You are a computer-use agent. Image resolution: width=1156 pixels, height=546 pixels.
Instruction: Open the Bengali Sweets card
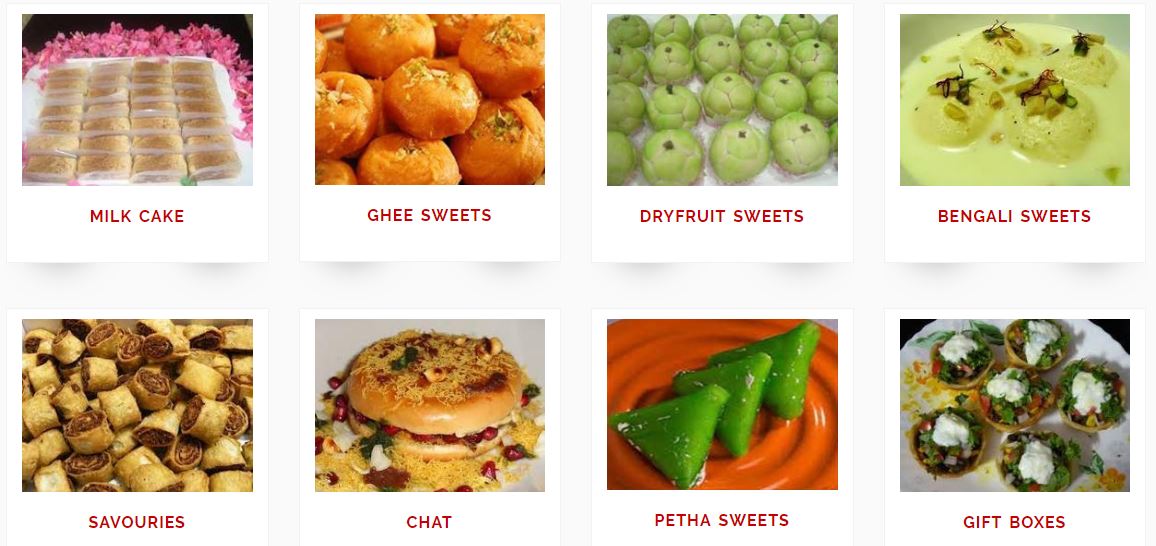pyautogui.click(x=1014, y=216)
